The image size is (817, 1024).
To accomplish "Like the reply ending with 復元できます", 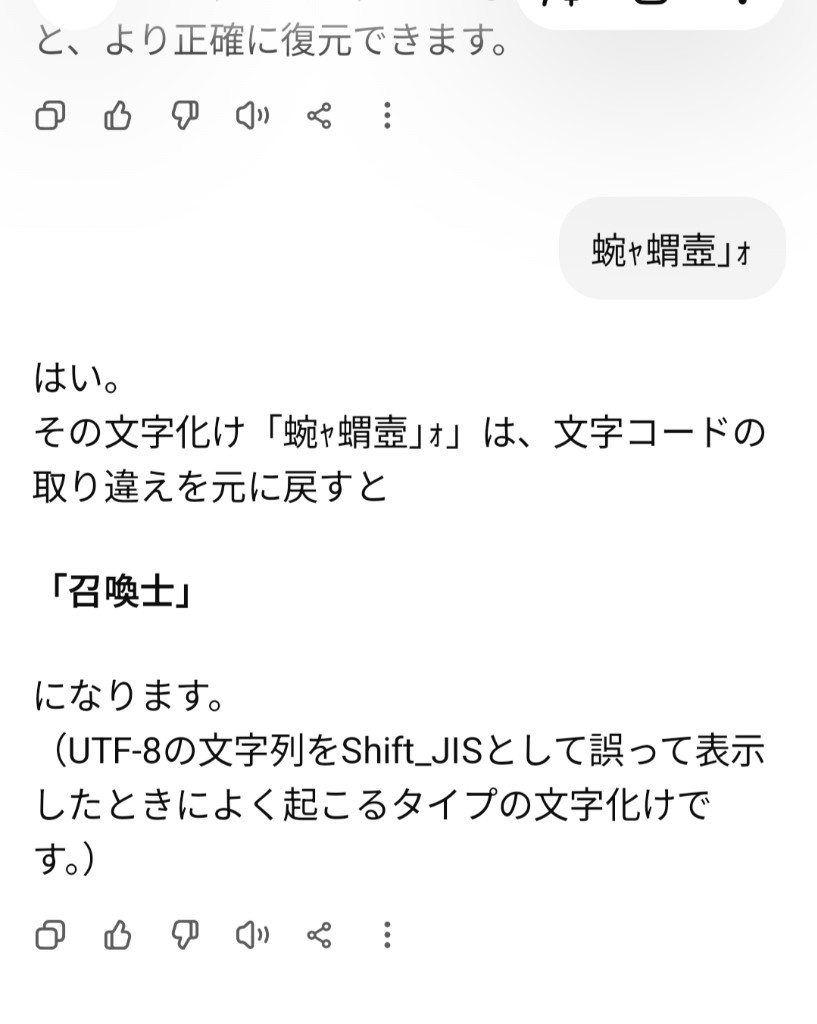I will (x=118, y=116).
